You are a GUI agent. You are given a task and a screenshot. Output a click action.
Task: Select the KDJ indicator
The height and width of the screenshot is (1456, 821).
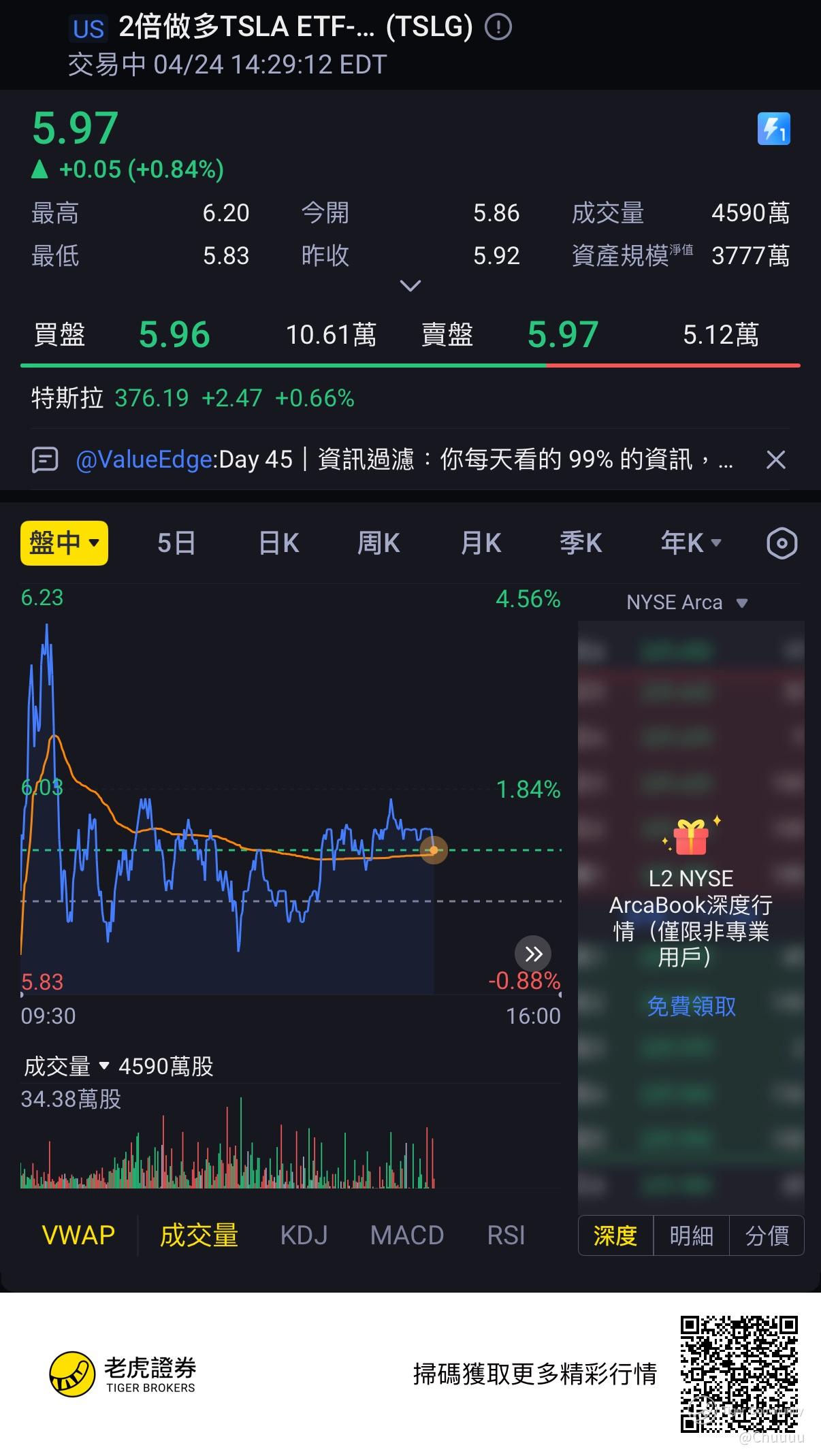[x=304, y=1235]
